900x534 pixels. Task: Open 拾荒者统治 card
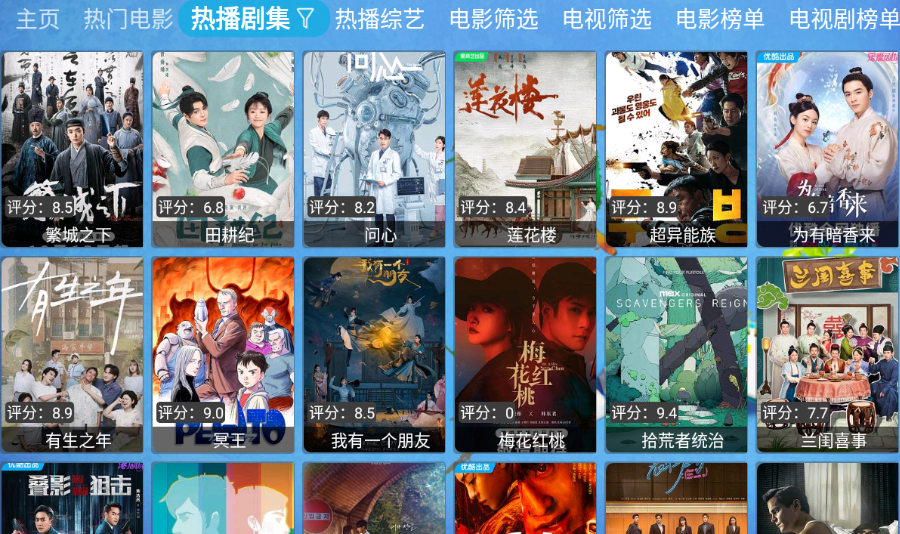676,354
